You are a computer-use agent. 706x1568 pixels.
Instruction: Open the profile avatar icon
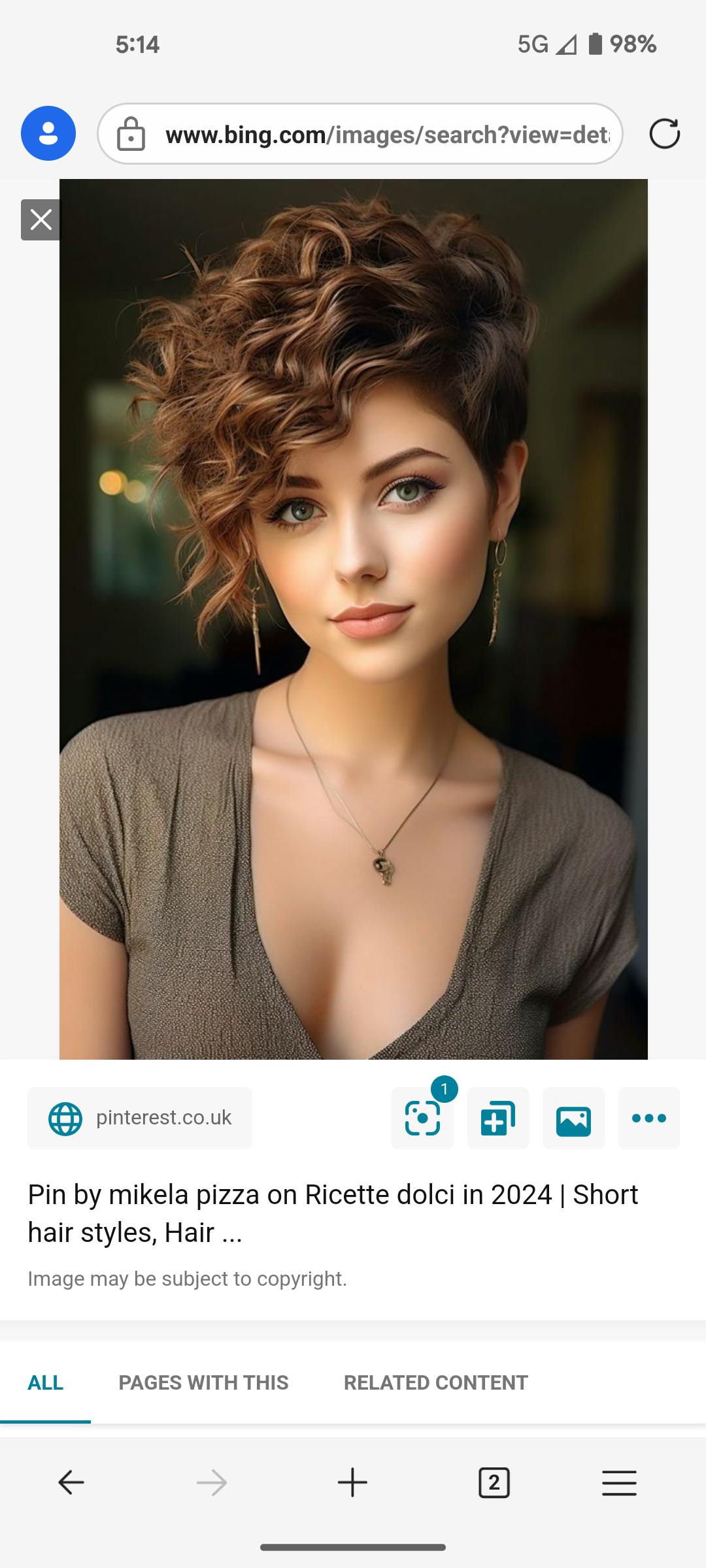coord(48,133)
